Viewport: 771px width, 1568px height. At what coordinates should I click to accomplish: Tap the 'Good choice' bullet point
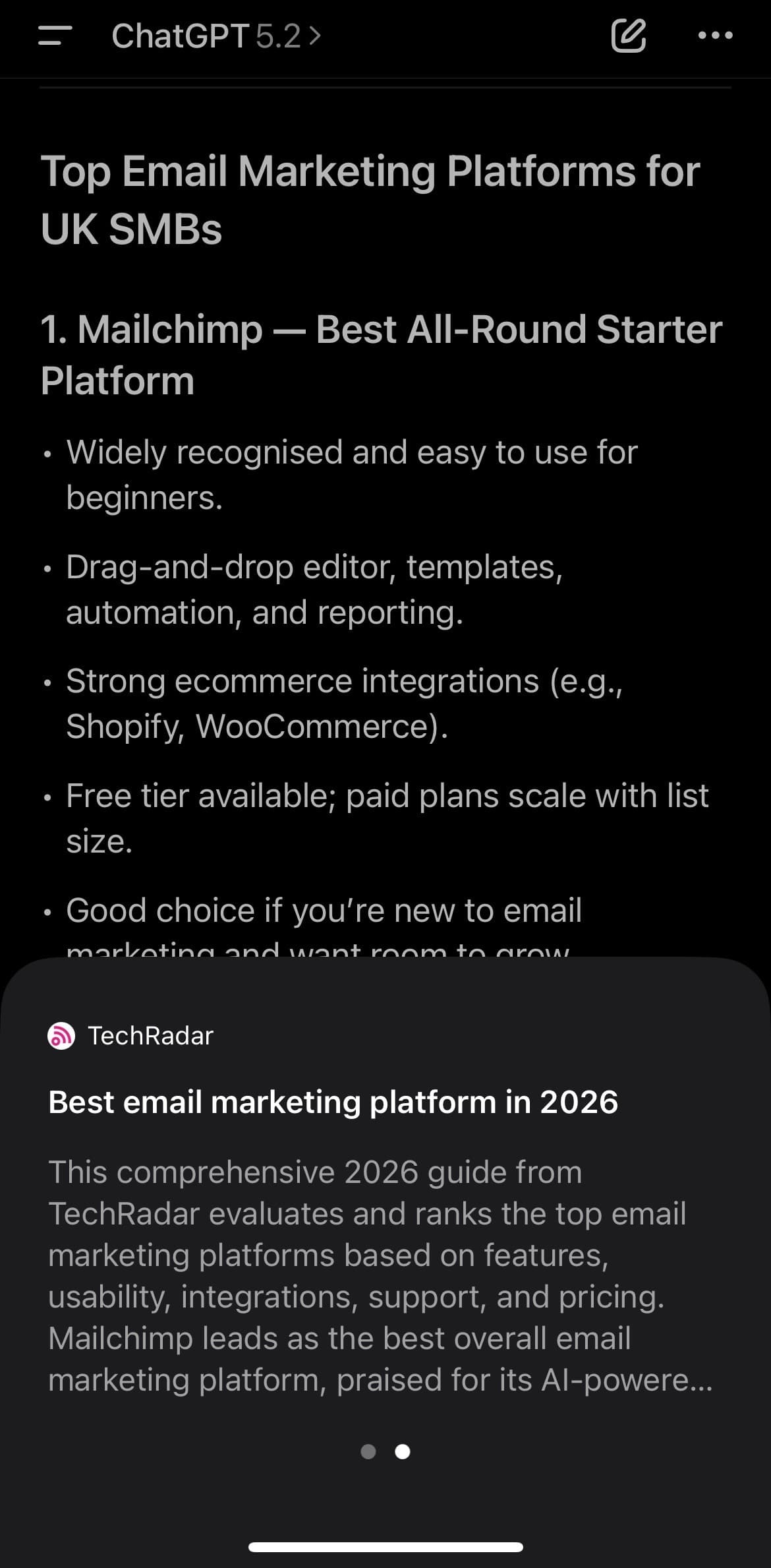coord(323,911)
